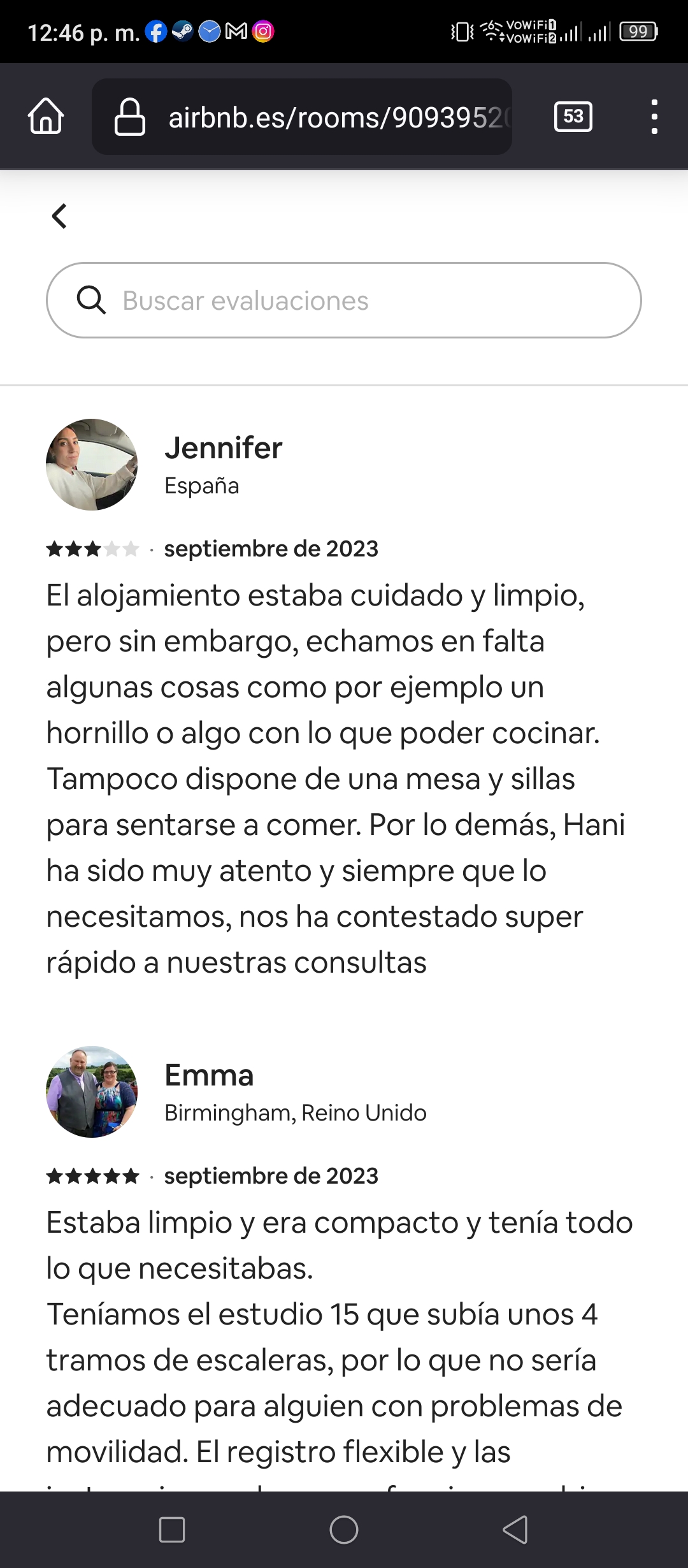Open recent apps from navigation bar
Viewport: 688px width, 1568px height.
click(172, 1529)
